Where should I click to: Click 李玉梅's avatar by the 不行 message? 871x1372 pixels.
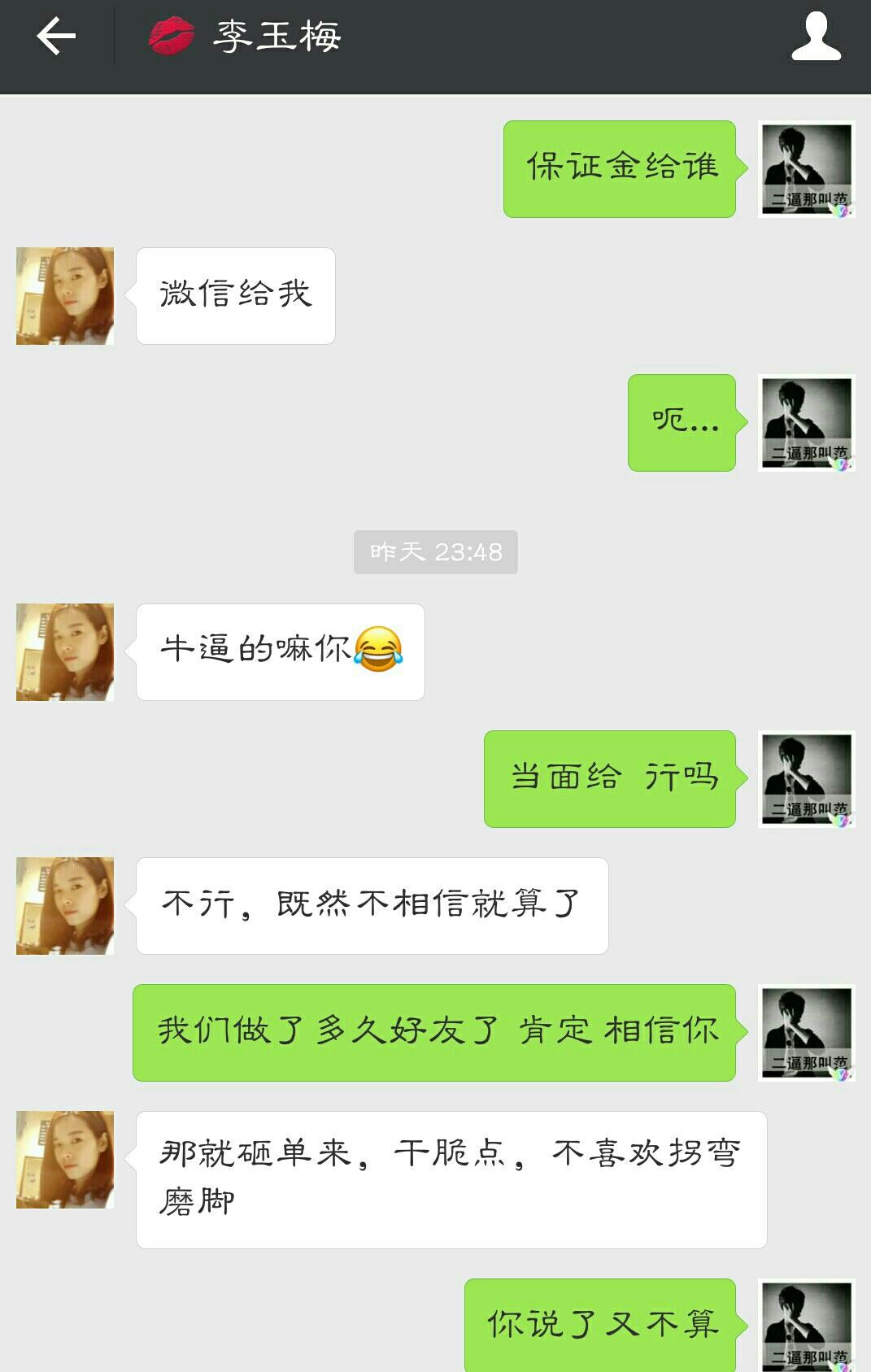[x=64, y=905]
